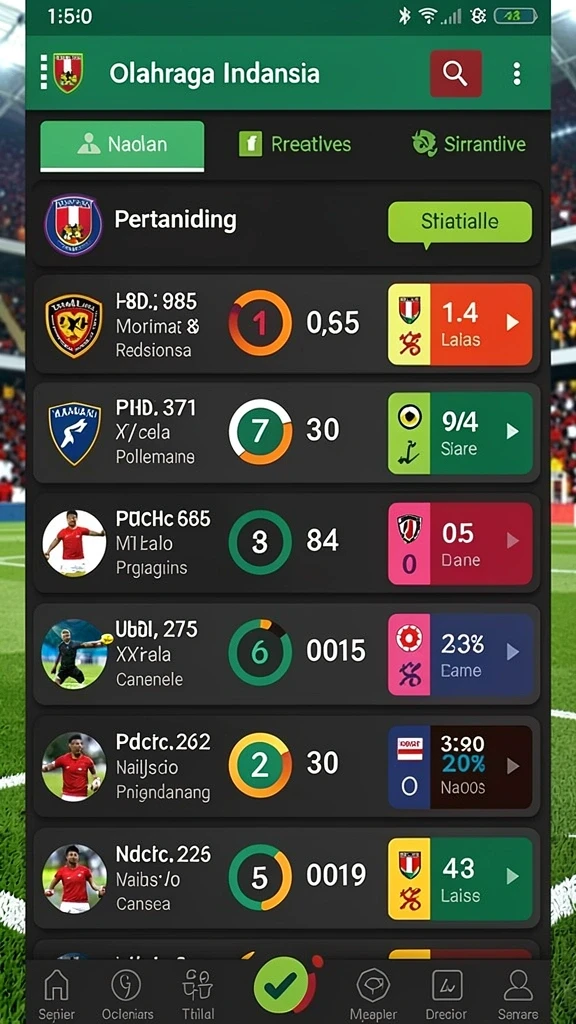Image resolution: width=576 pixels, height=1024 pixels.
Task: Open the three-dot overflow menu
Action: point(517,74)
